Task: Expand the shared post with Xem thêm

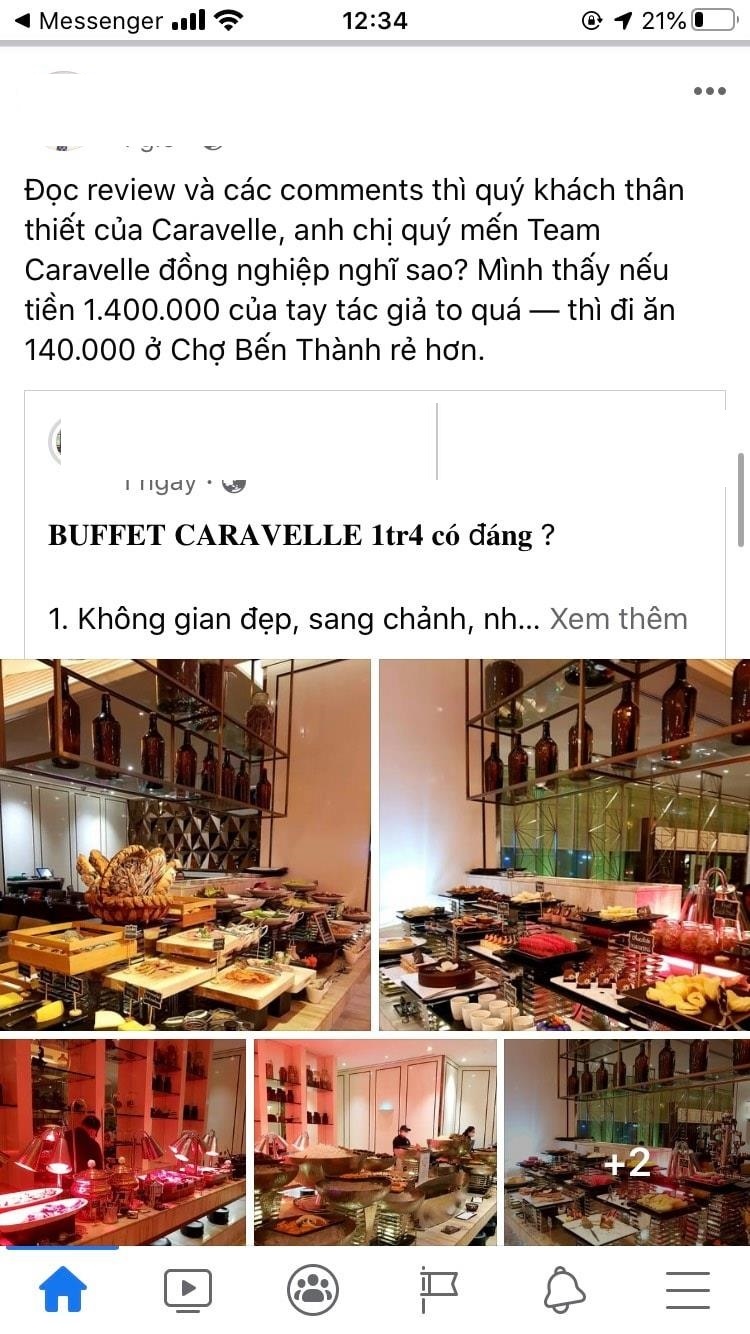Action: (x=618, y=619)
